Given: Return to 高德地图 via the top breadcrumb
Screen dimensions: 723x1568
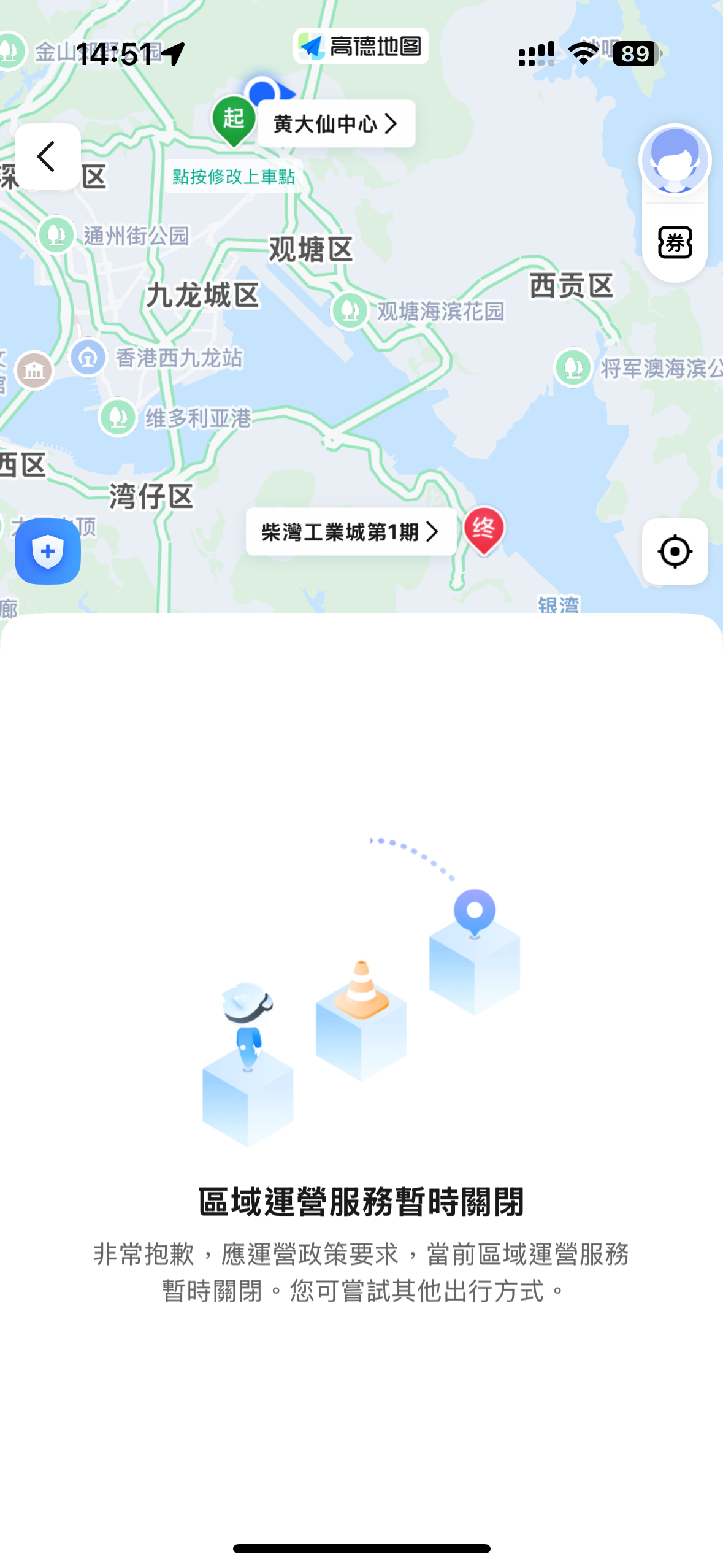Looking at the screenshot, I should 361,47.
